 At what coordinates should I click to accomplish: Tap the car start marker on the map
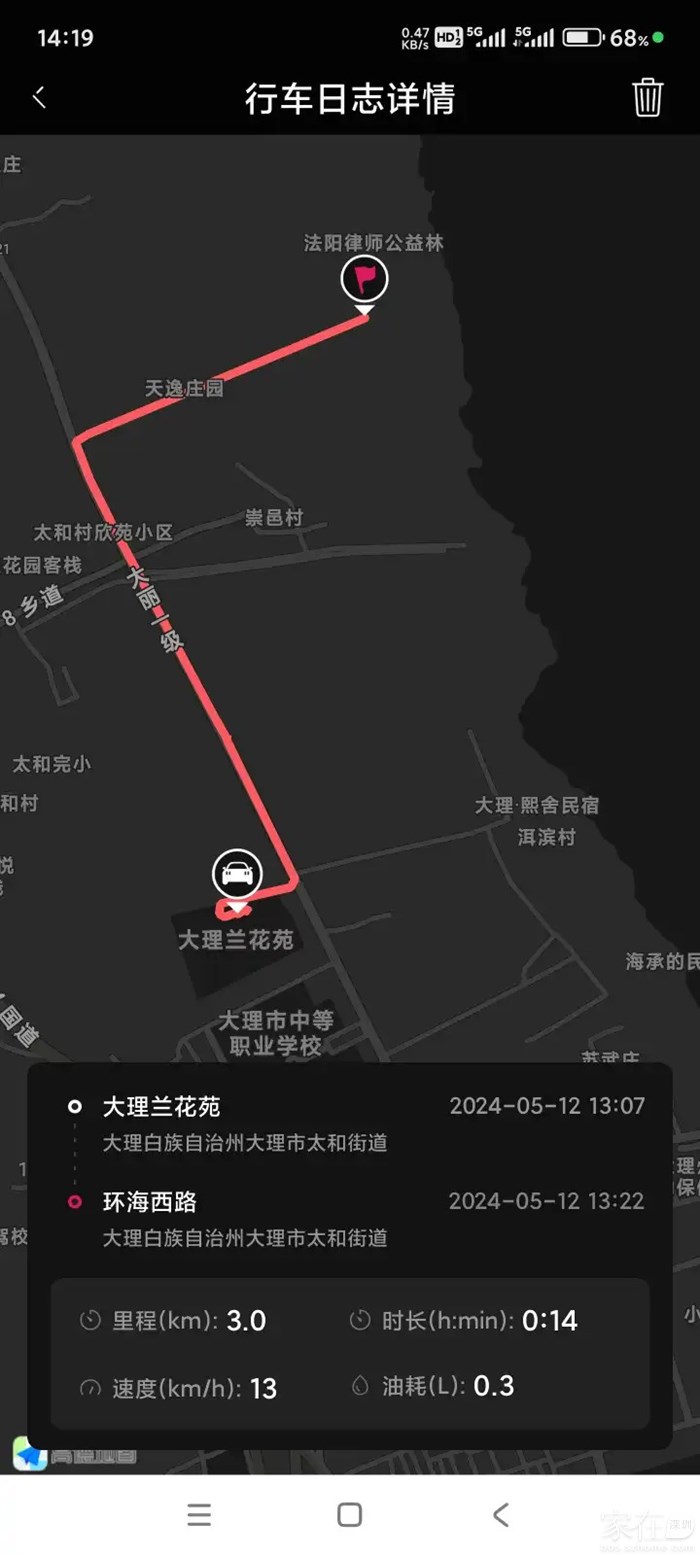[x=237, y=874]
